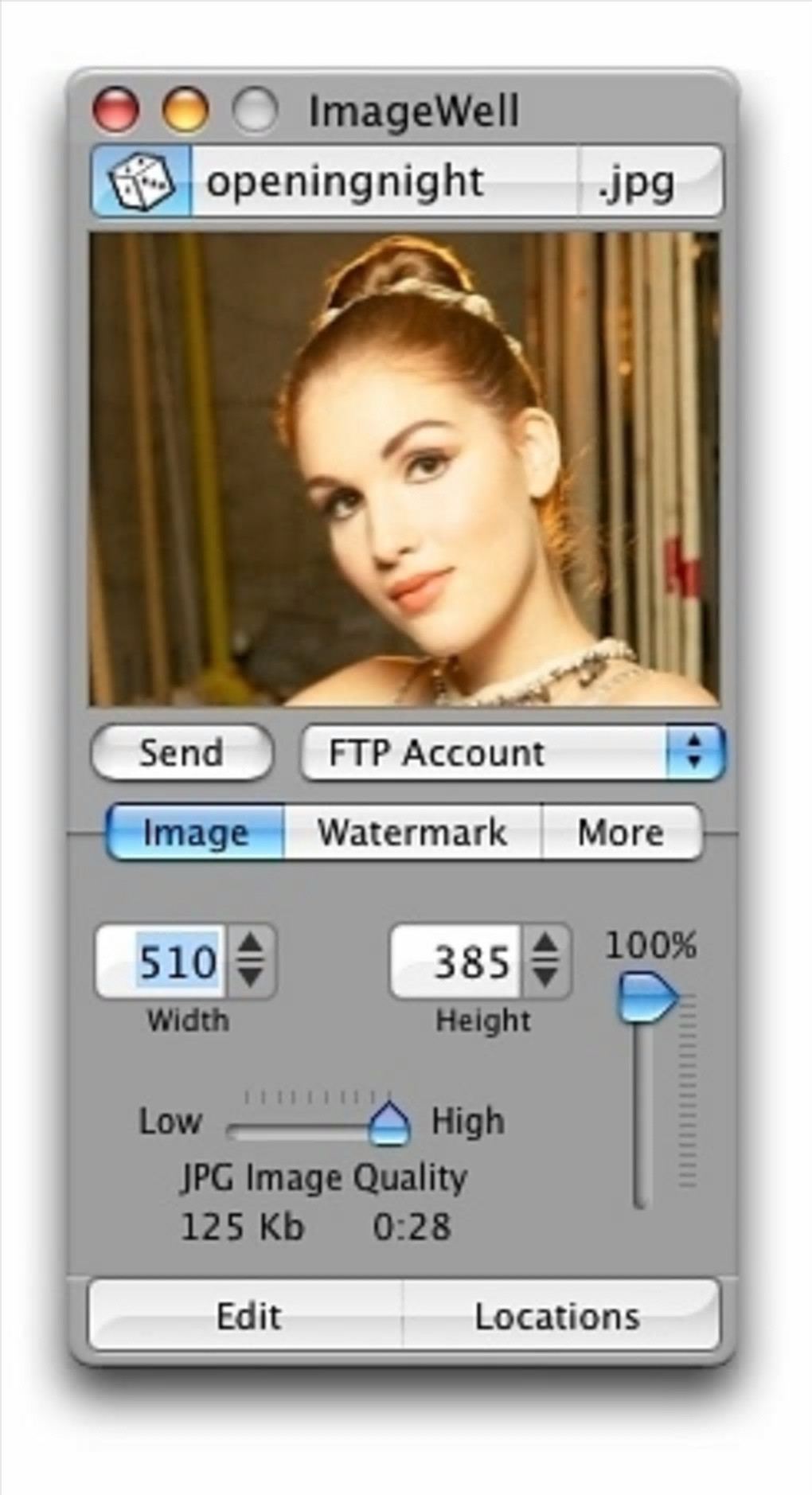Minimize the window with the yellow button
The image size is (812, 1495).
(185, 110)
